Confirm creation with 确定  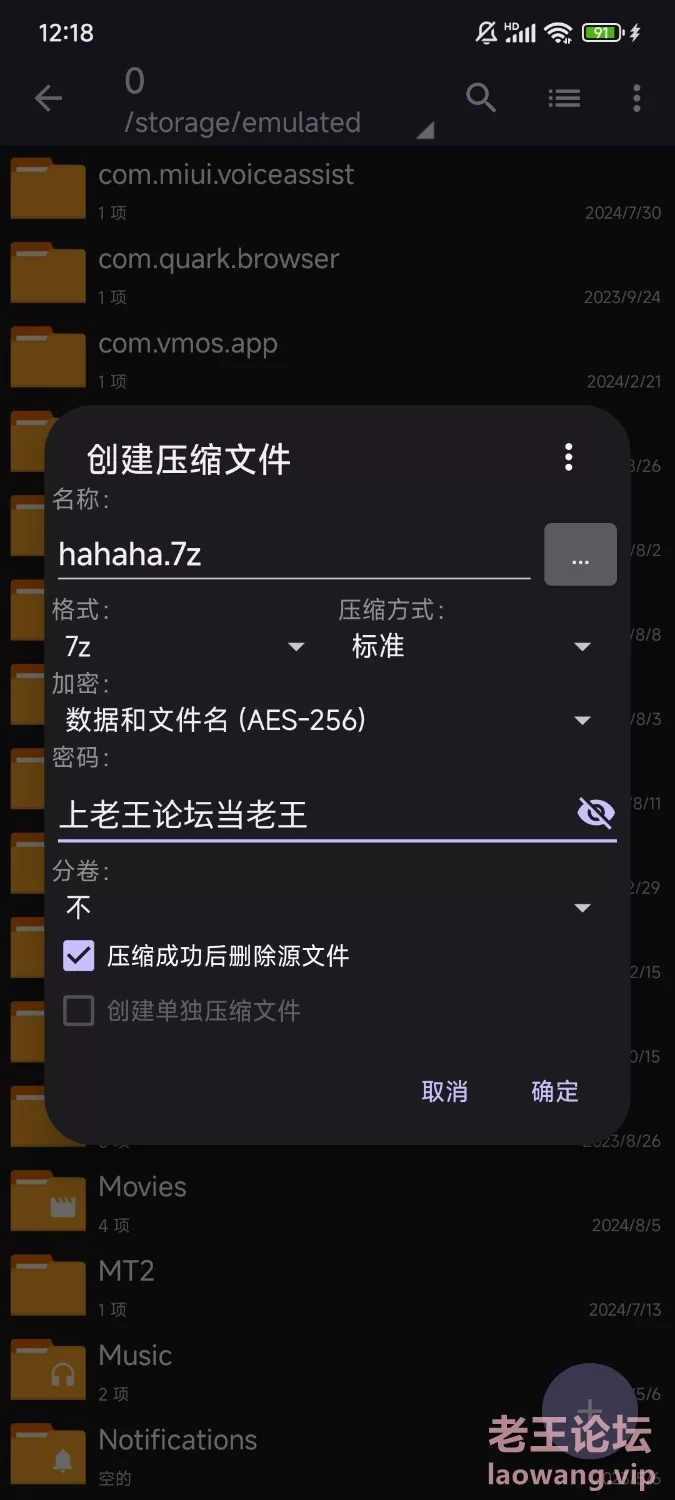(x=555, y=1091)
